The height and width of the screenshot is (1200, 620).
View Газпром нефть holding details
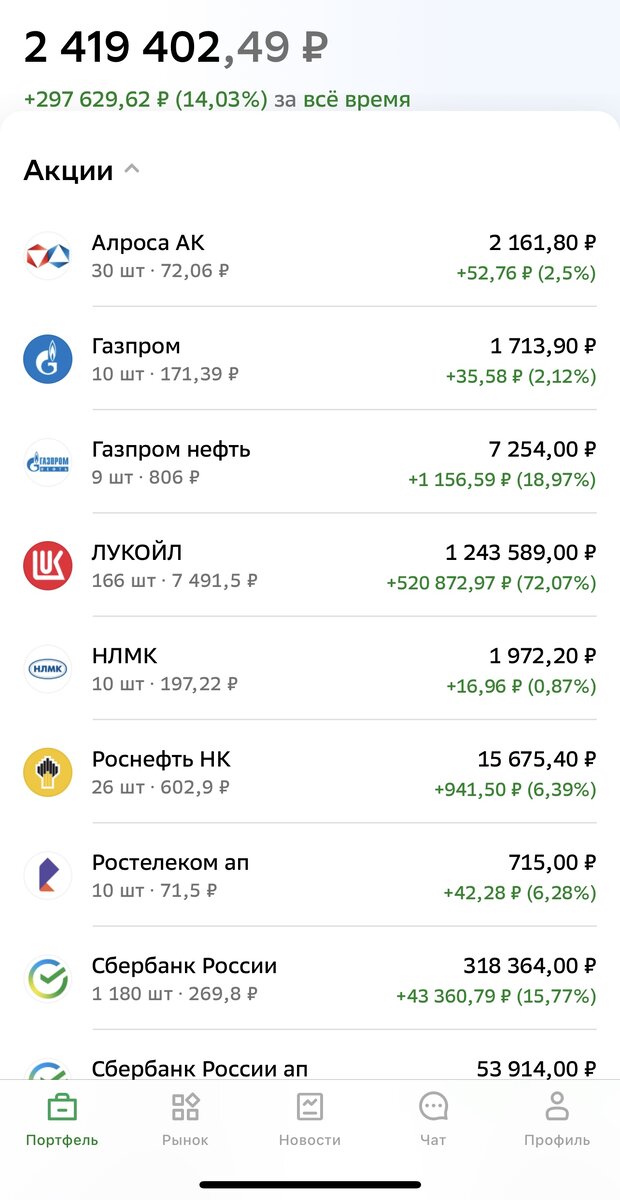pyautogui.click(x=310, y=462)
